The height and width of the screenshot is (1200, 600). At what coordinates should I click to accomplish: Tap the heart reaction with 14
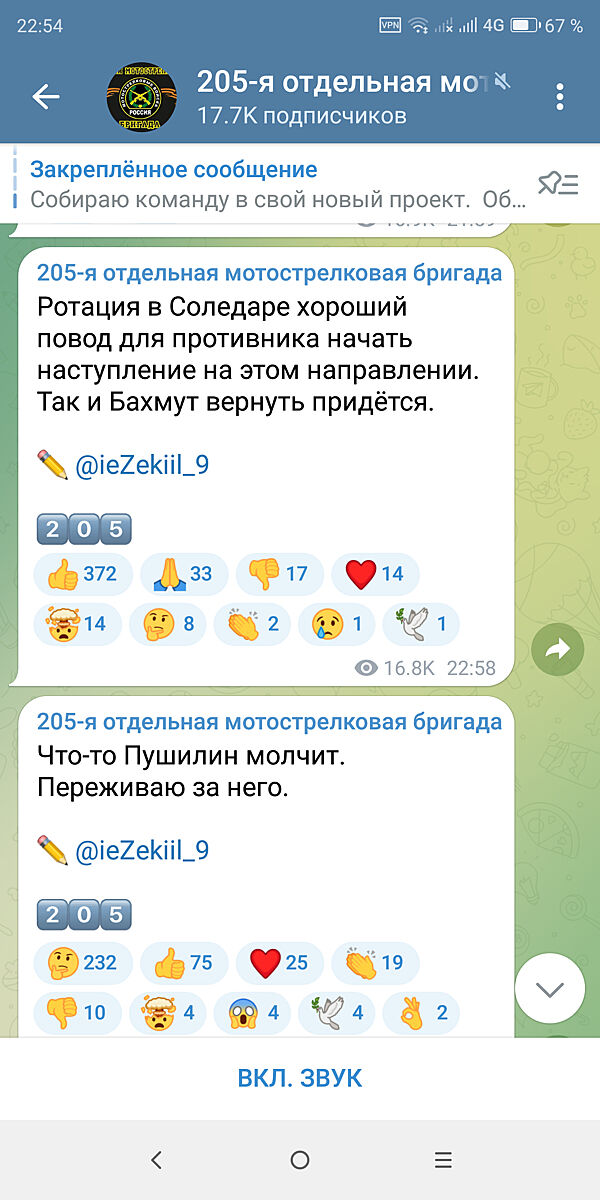pos(374,574)
